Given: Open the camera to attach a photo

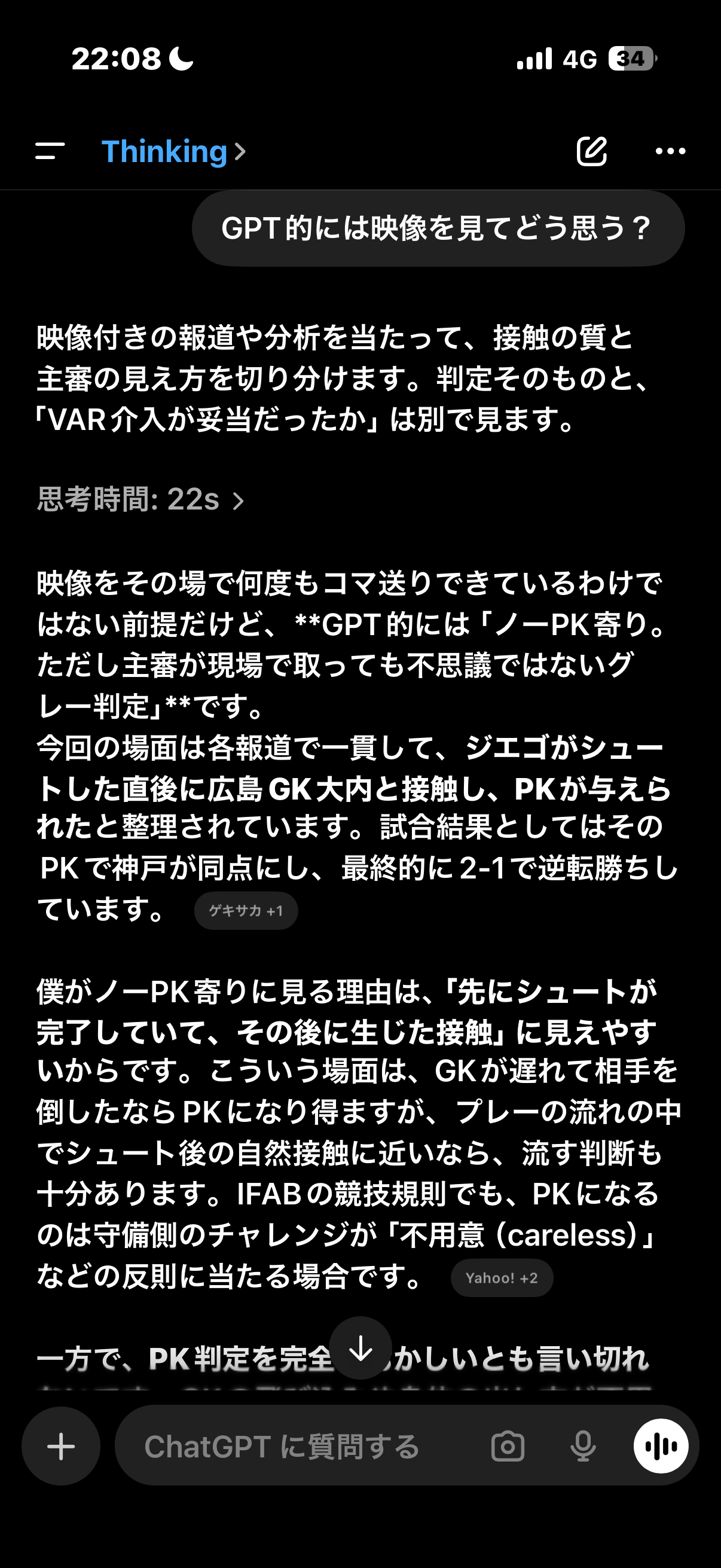Looking at the screenshot, I should (508, 1446).
